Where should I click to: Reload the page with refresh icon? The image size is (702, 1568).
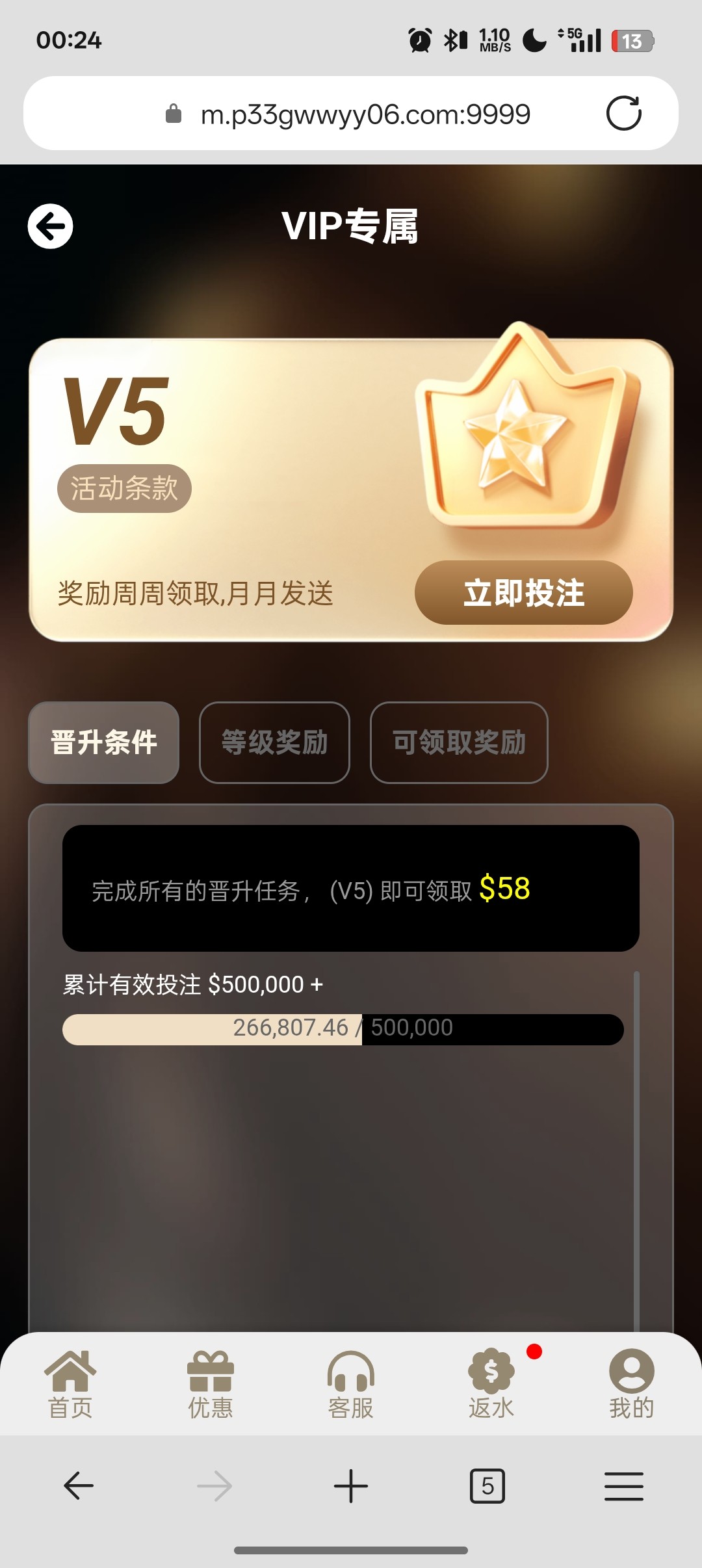[623, 114]
